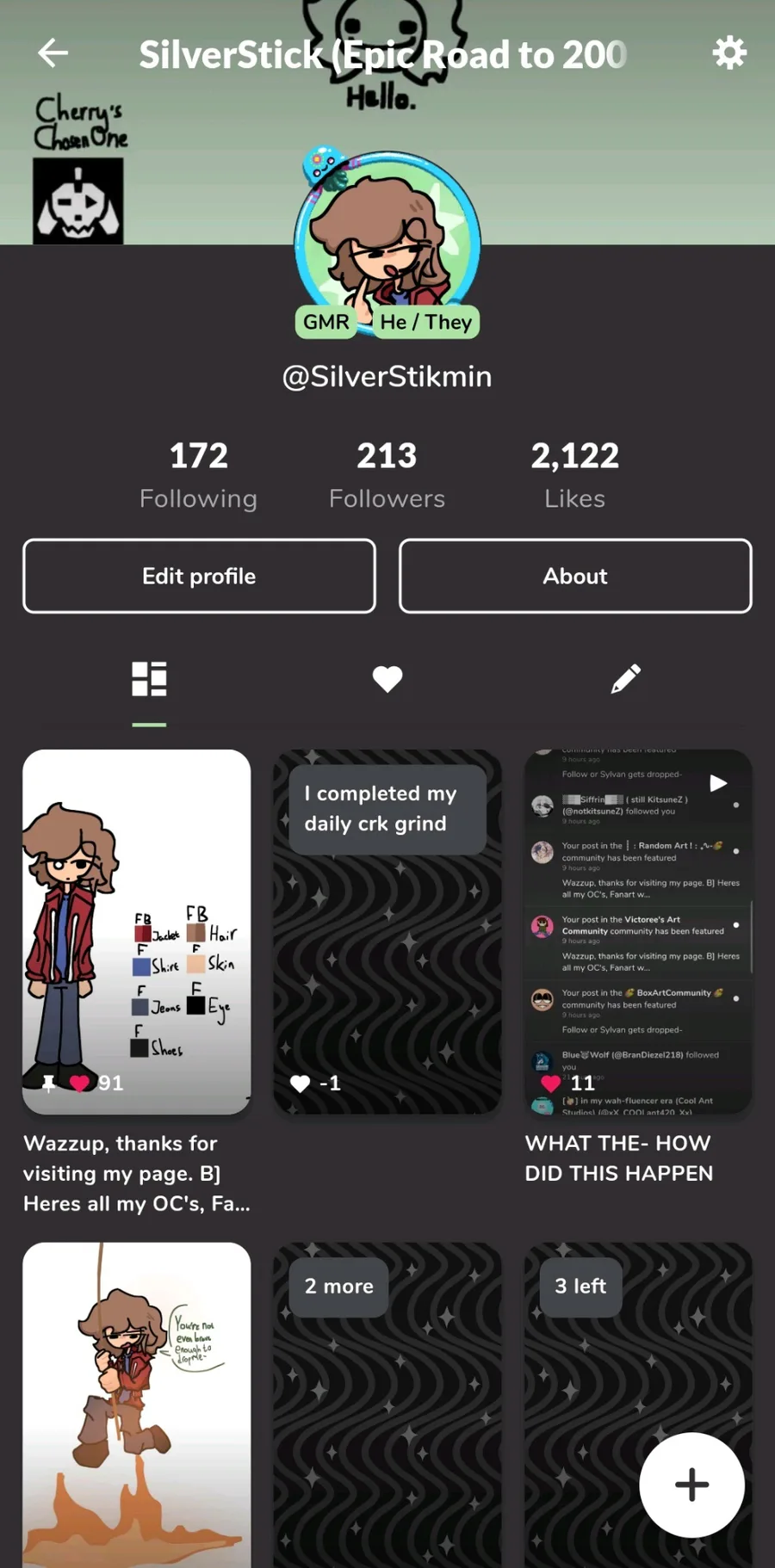
Task: Switch to the liked posts heart tab
Action: pos(387,679)
